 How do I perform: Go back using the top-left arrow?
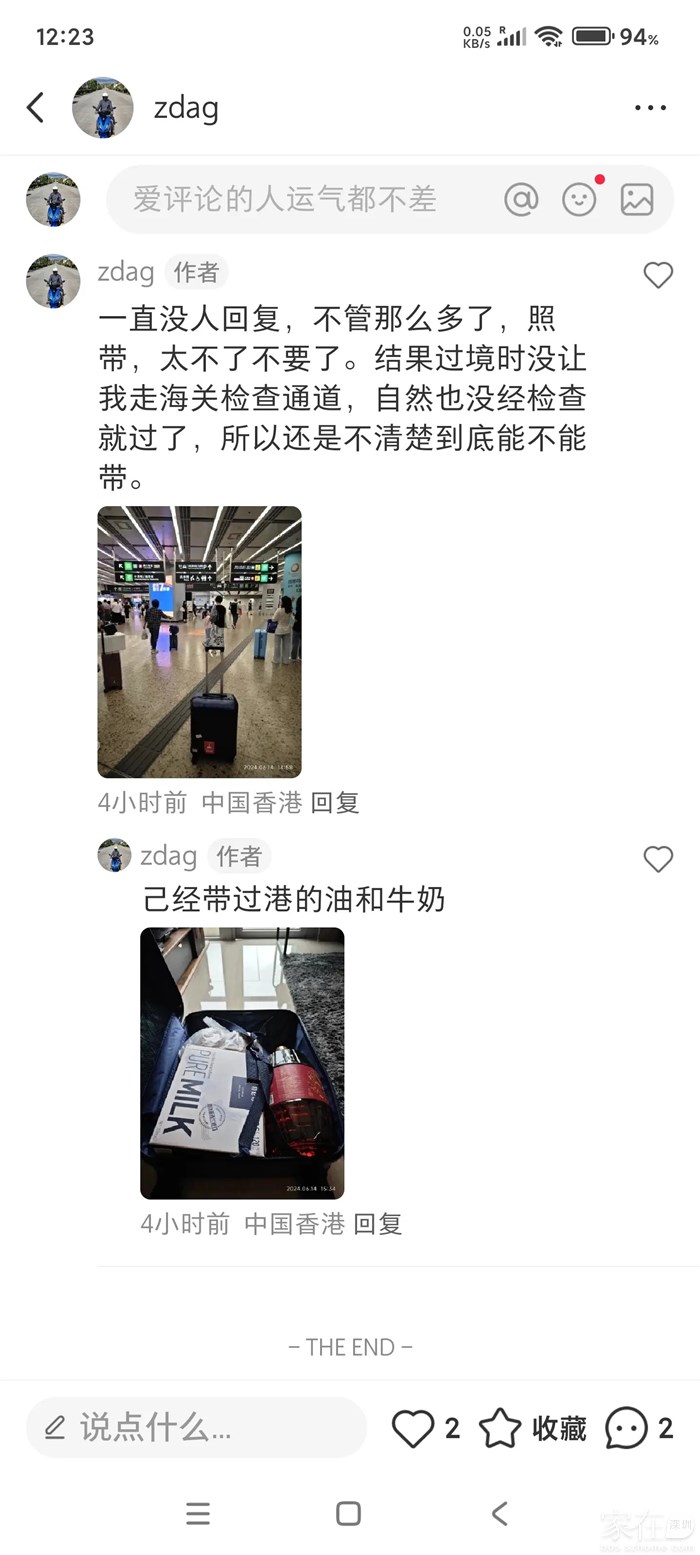click(36, 108)
